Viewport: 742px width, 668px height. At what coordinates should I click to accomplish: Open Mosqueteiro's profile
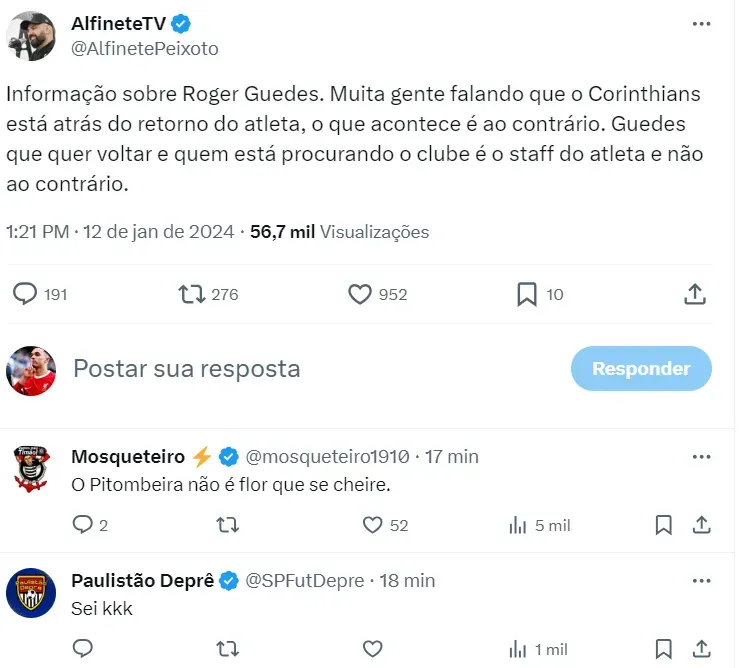(x=31, y=469)
